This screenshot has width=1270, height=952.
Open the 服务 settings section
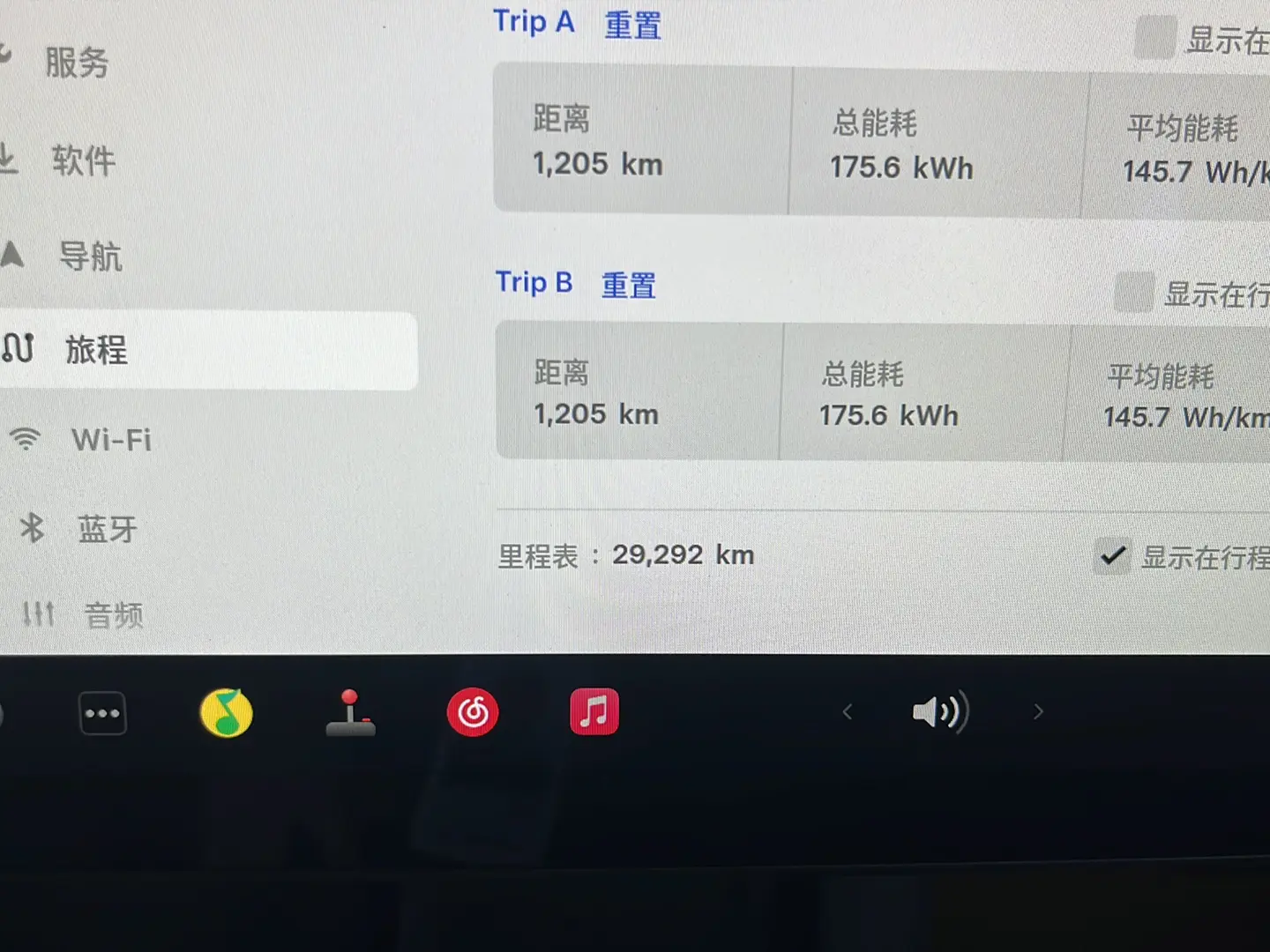[76, 63]
